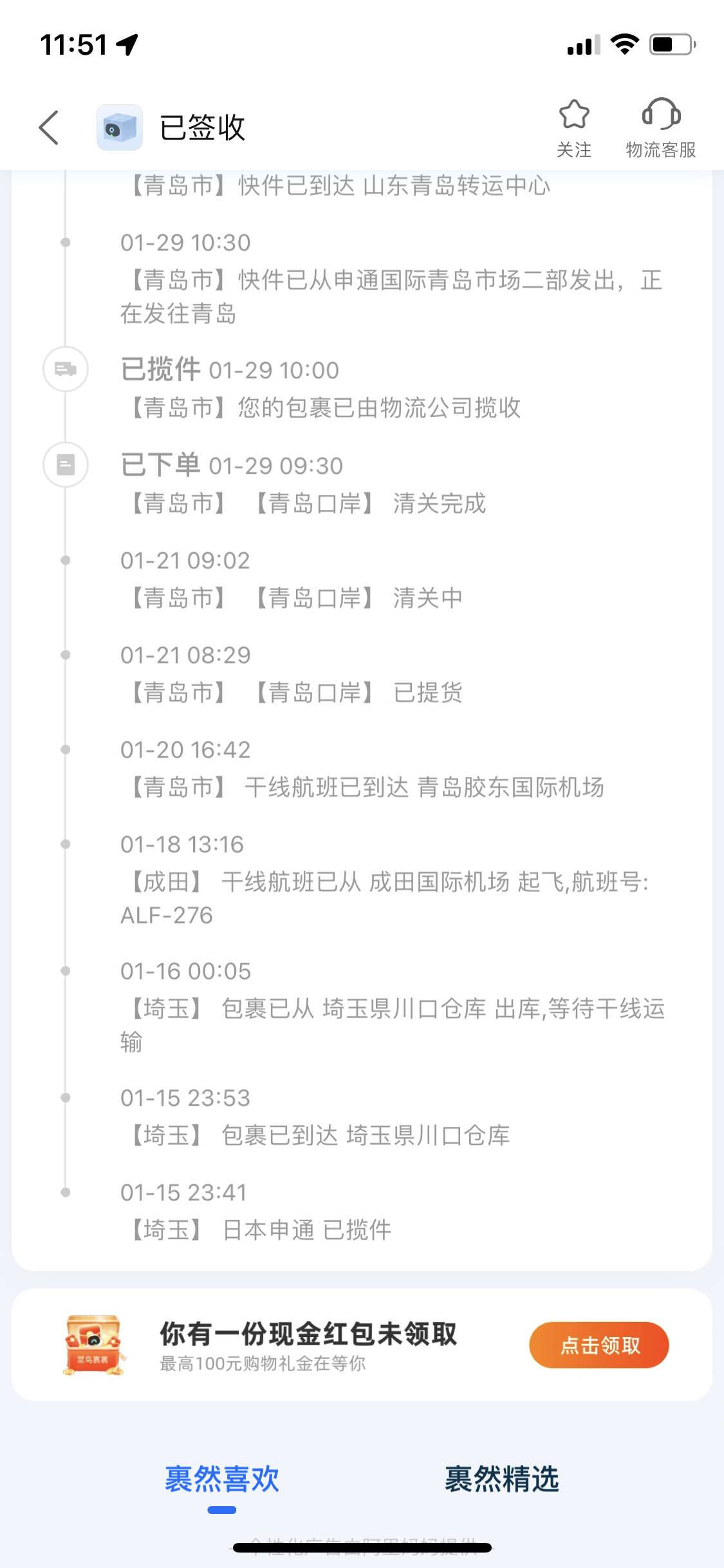Claim red packet via 点击领取
Viewport: 724px width, 1568px height.
tap(599, 1345)
